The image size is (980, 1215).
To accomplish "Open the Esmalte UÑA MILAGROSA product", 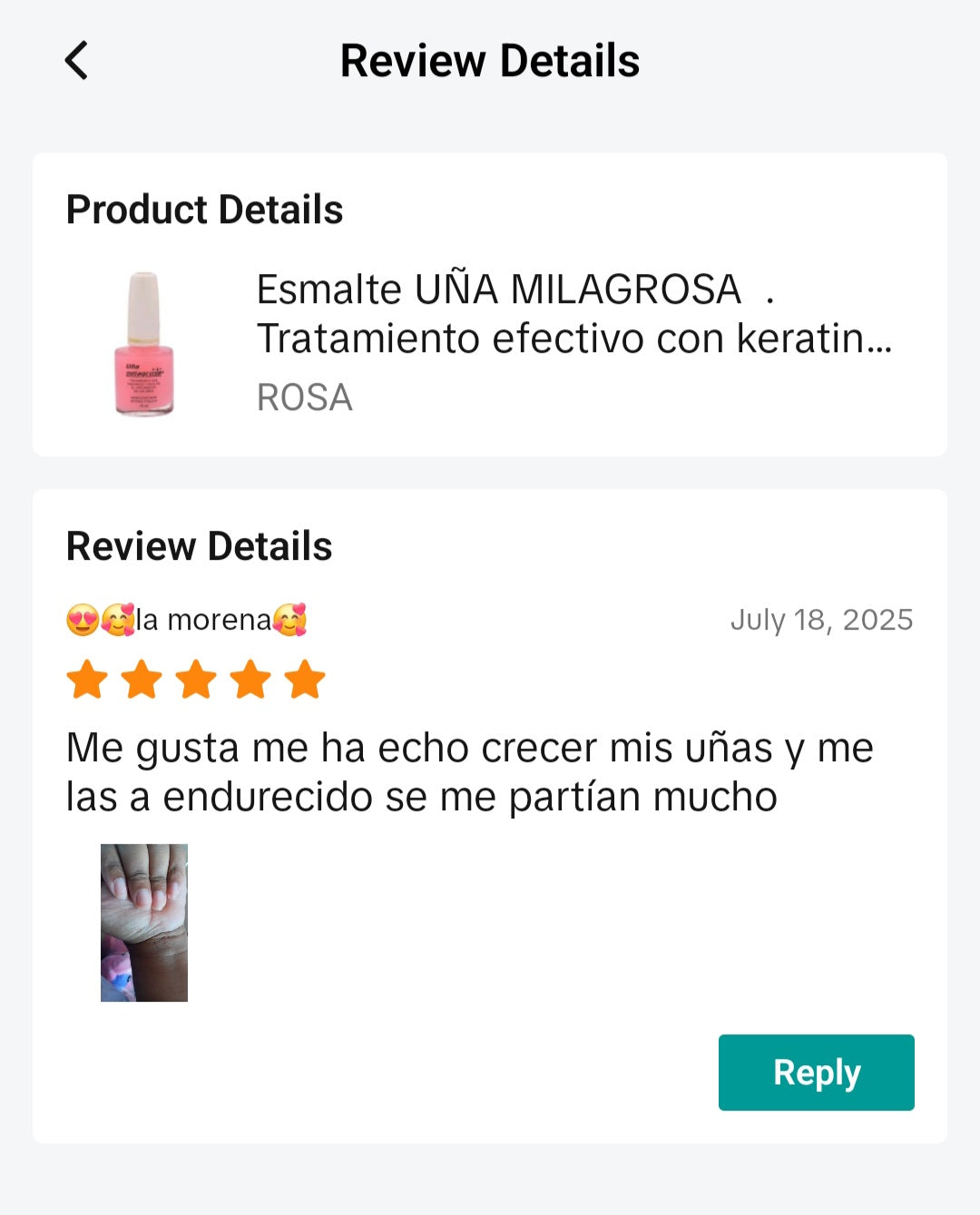I will tap(572, 314).
